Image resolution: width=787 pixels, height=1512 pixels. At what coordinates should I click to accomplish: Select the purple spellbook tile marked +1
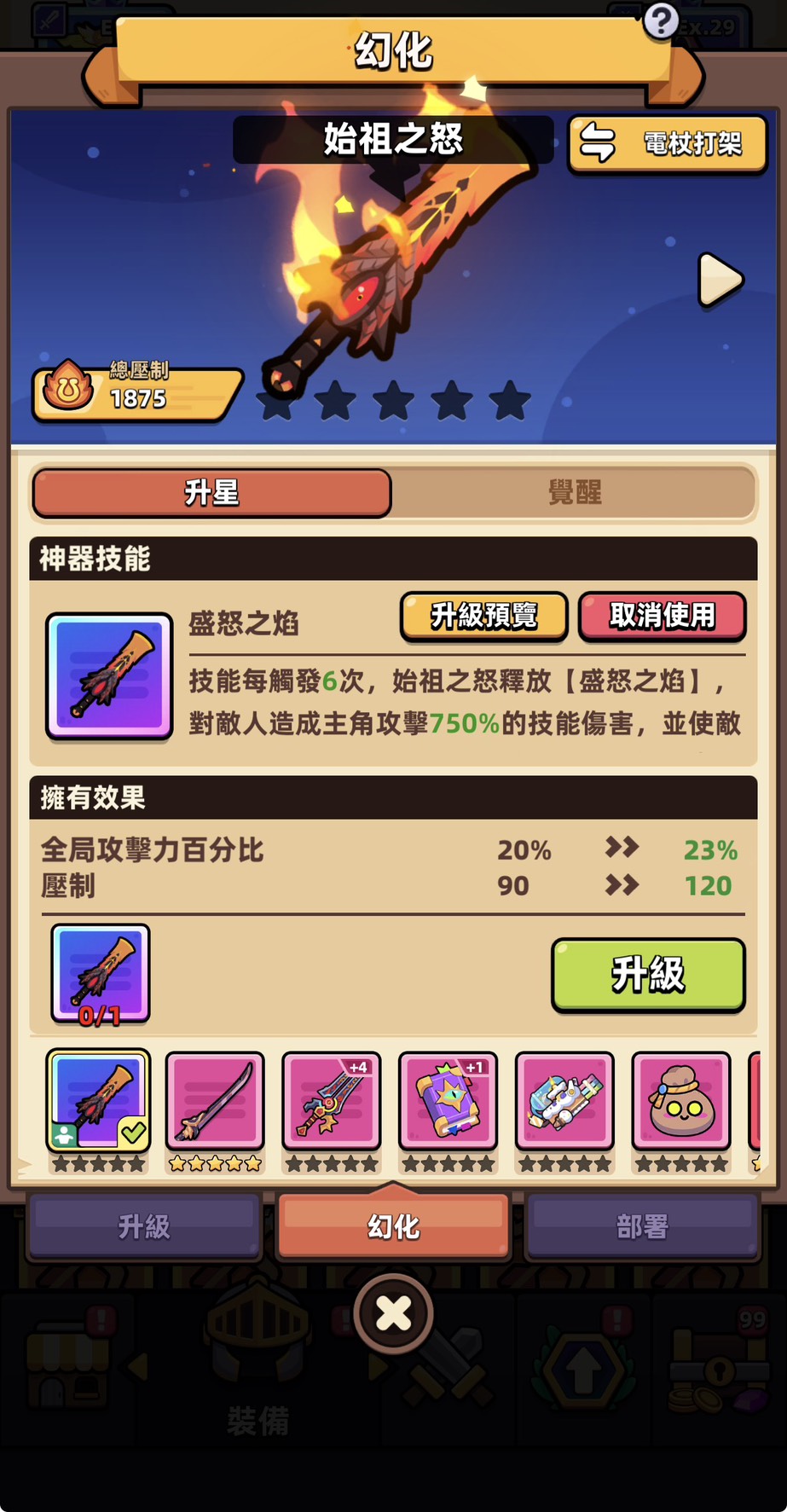[448, 1100]
